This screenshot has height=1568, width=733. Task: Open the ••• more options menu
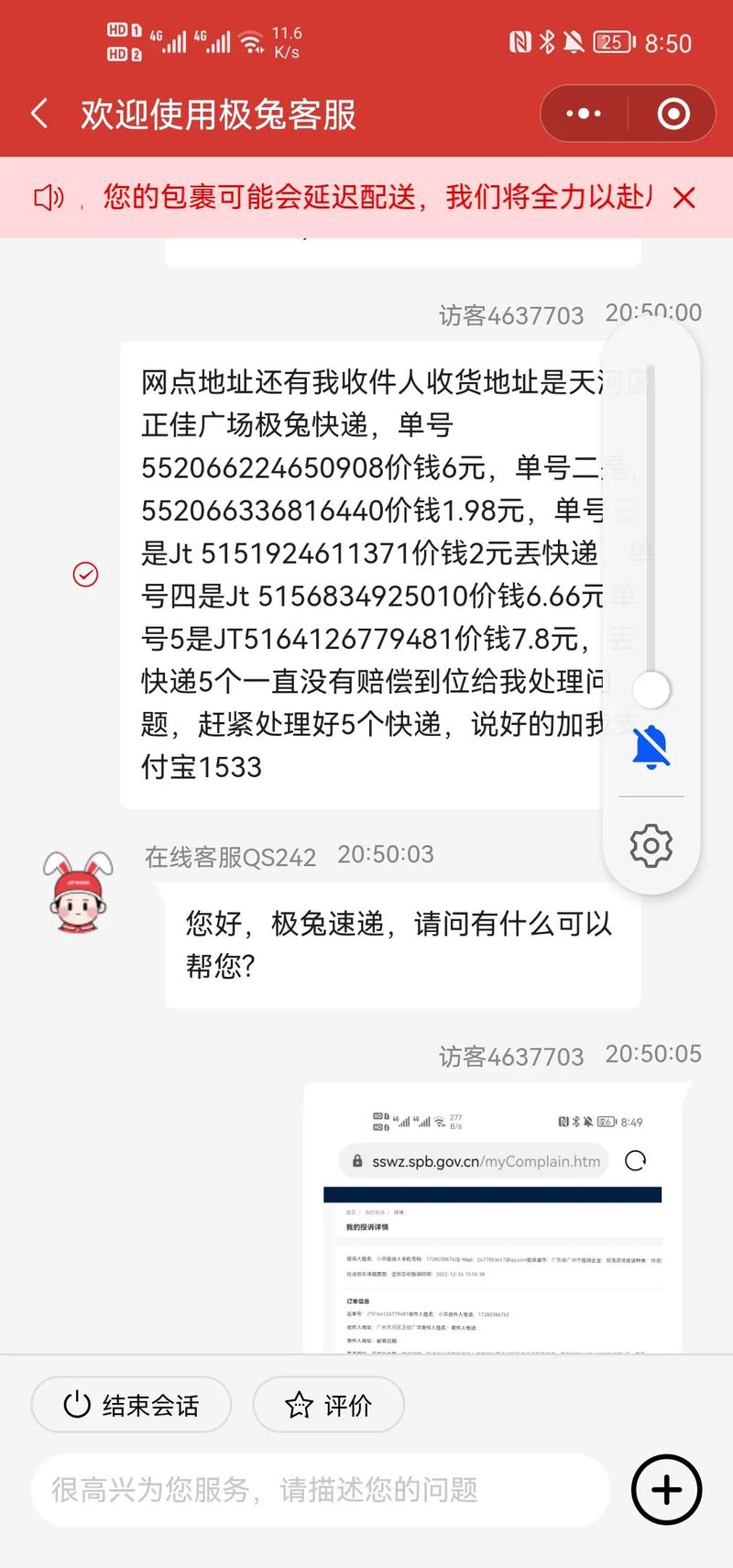(581, 113)
